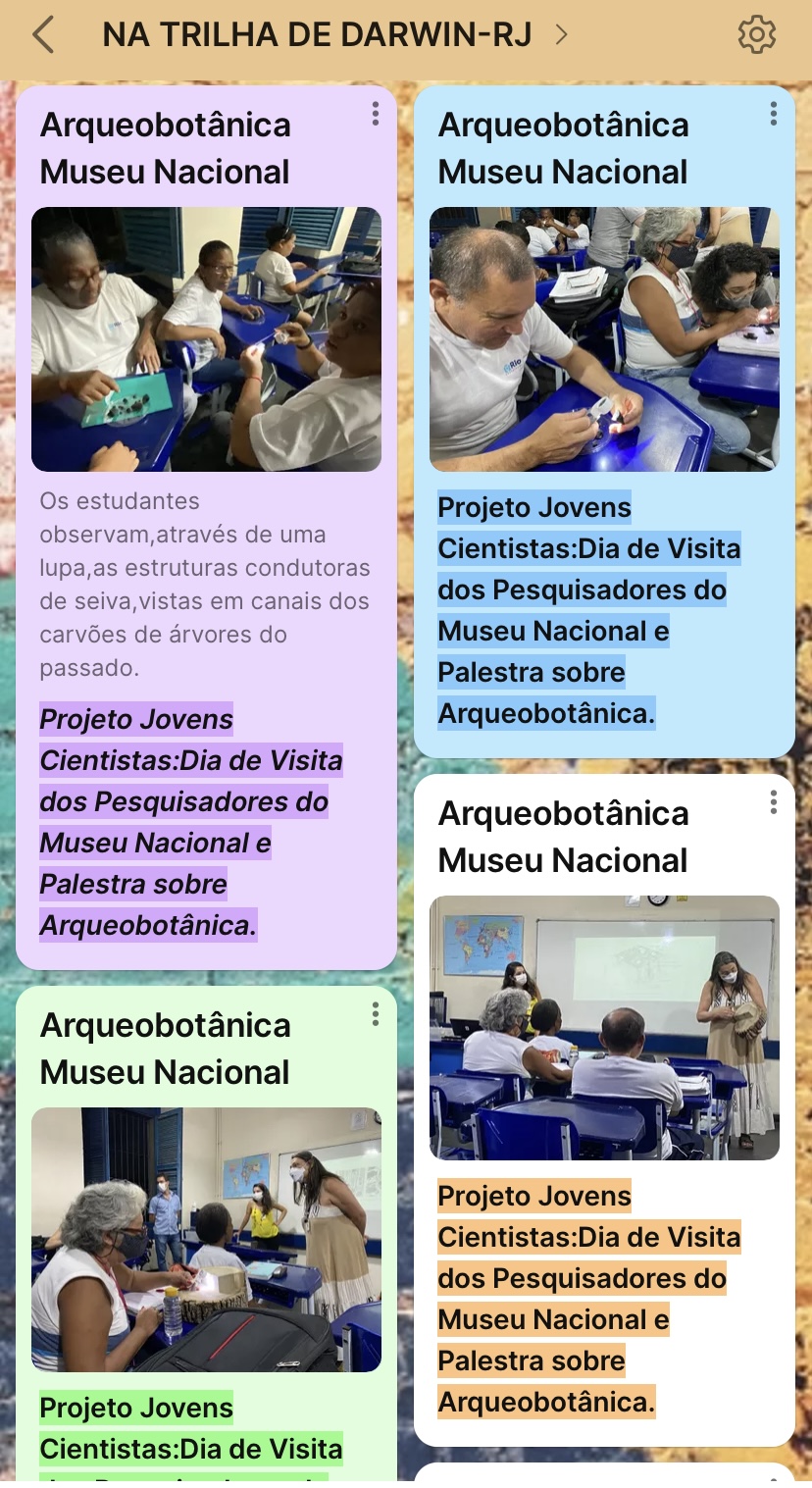Open overflow menu on the purple card
This screenshot has width=812, height=1488.
click(376, 115)
